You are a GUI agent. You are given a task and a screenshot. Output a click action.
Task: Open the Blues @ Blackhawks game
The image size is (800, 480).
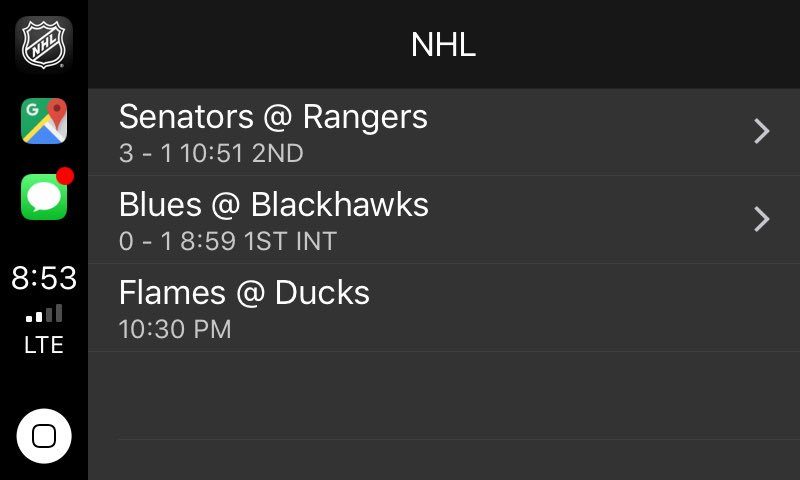444,220
